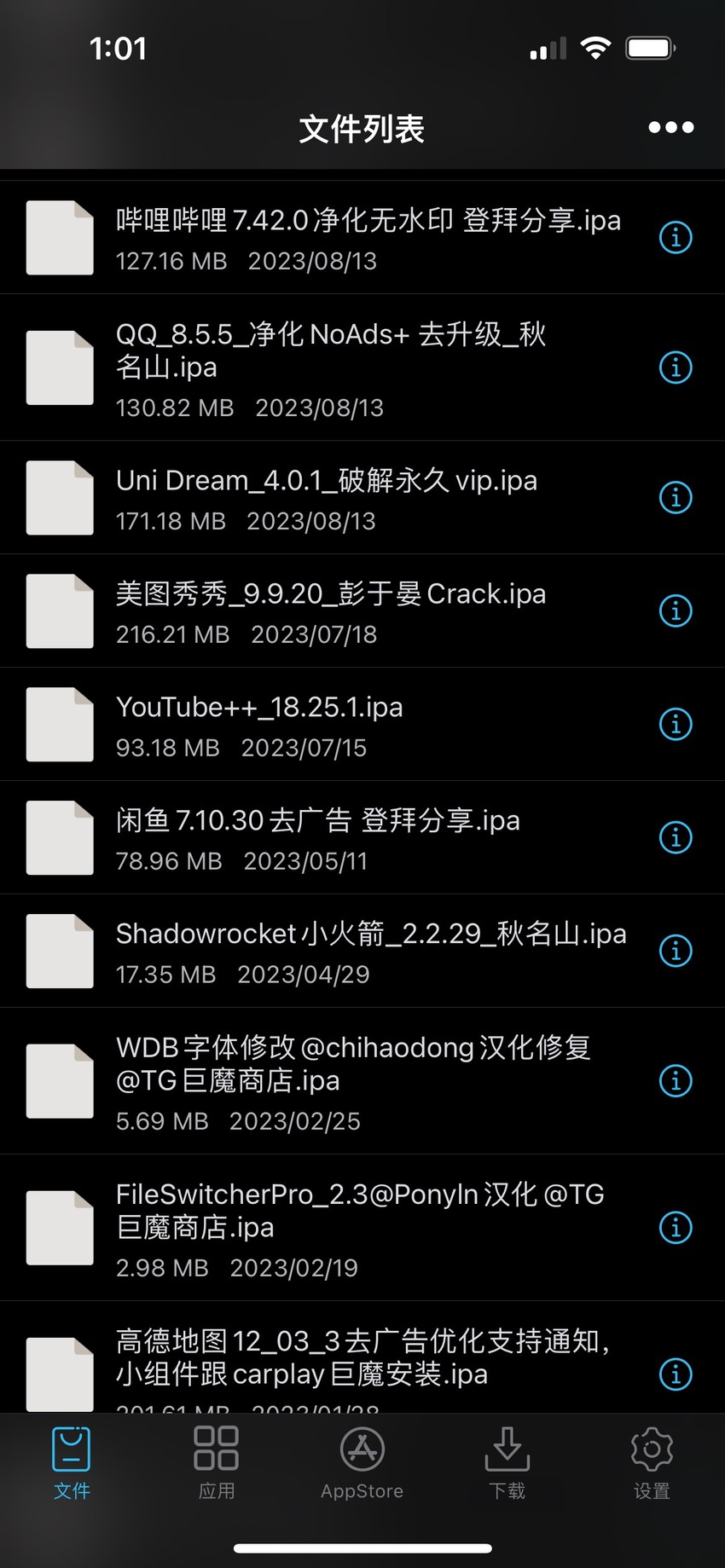The height and width of the screenshot is (1568, 725).
Task: Open YouTube++_18.25.1.ipa file
Action: point(362,725)
